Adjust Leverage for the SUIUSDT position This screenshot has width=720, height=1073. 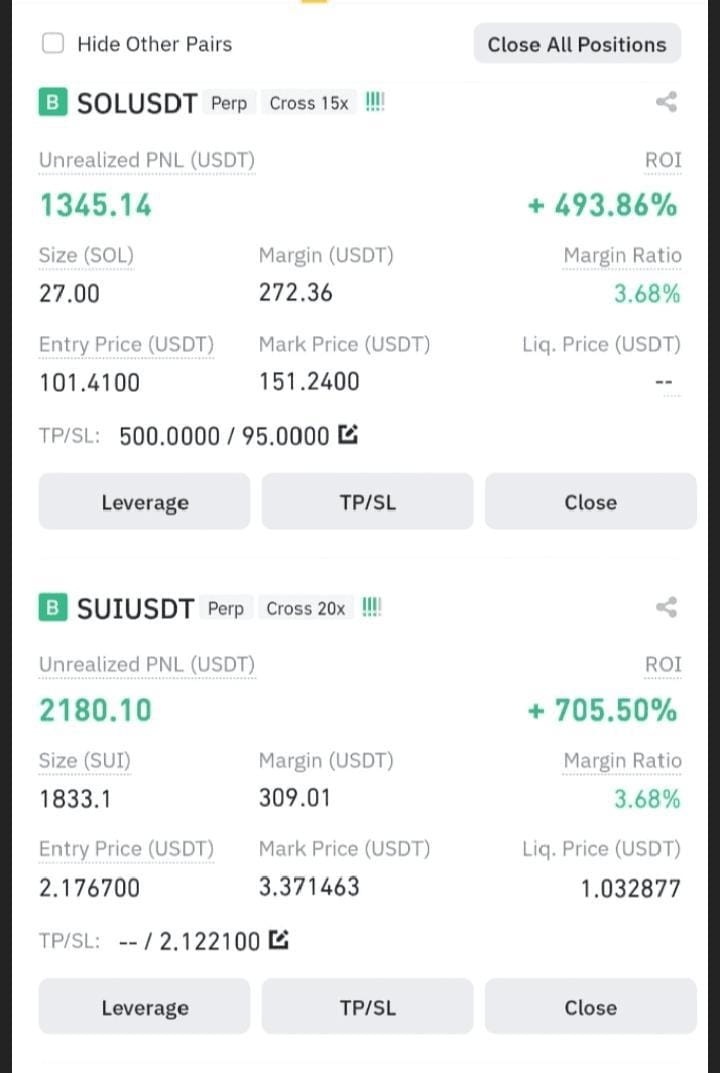click(144, 1007)
